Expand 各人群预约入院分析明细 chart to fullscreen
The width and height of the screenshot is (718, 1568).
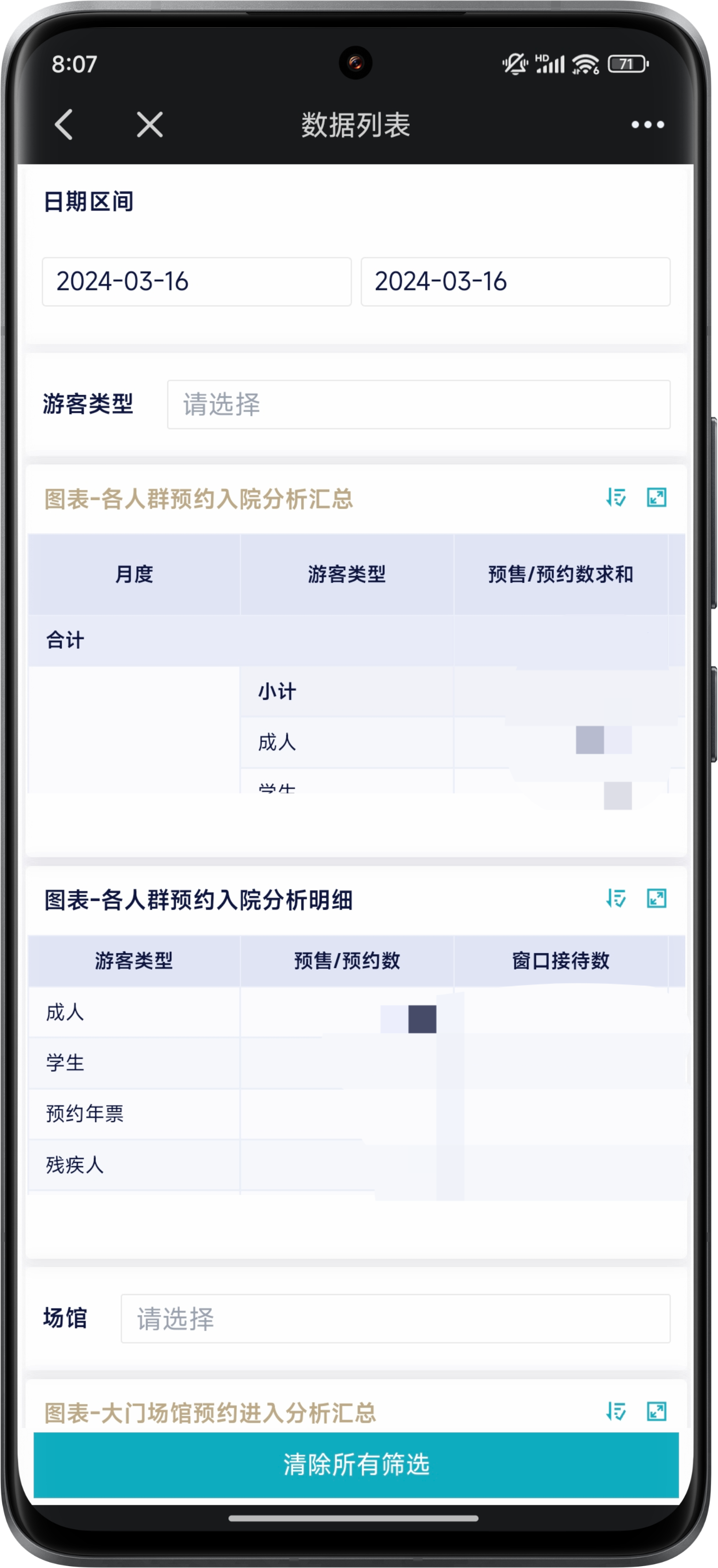pos(656,898)
